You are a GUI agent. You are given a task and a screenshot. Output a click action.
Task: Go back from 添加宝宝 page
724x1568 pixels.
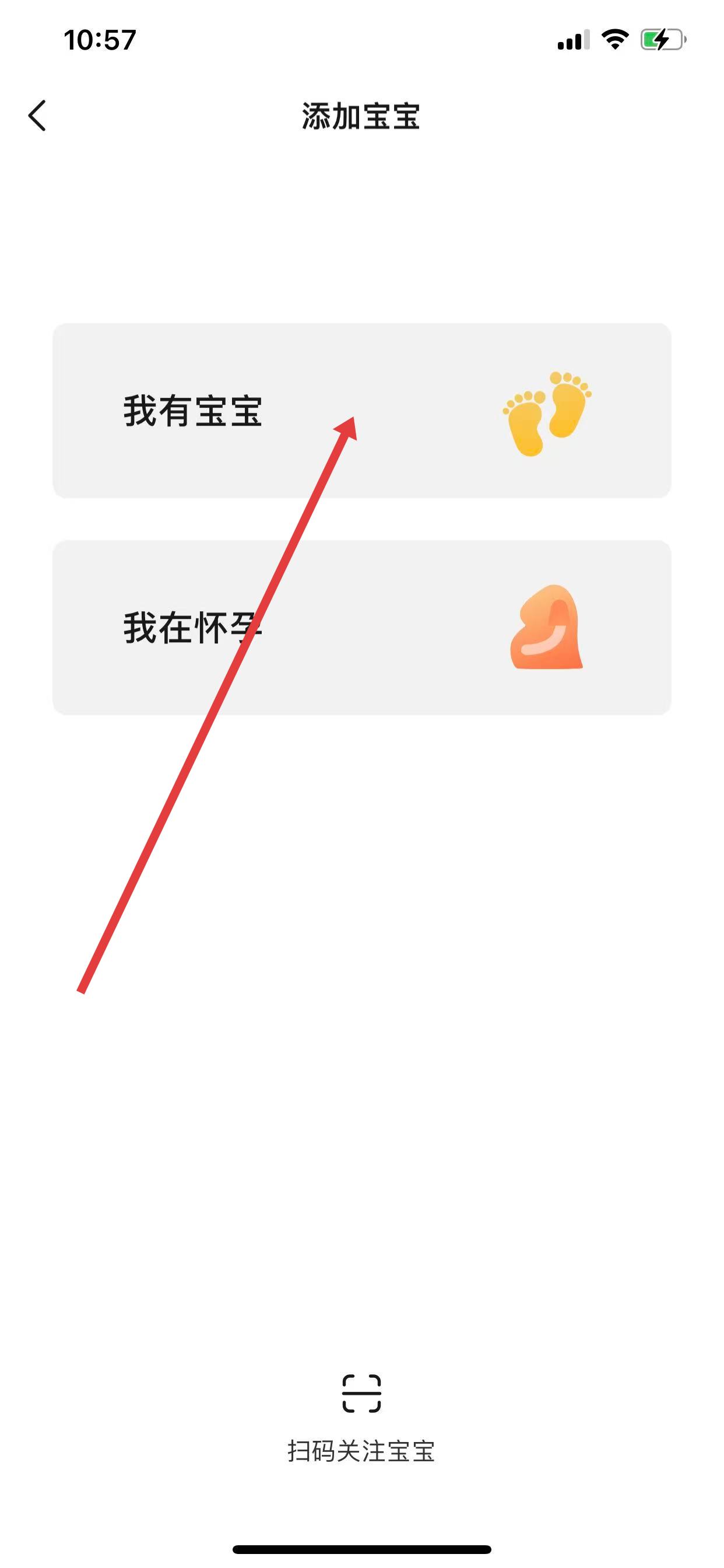tap(37, 116)
